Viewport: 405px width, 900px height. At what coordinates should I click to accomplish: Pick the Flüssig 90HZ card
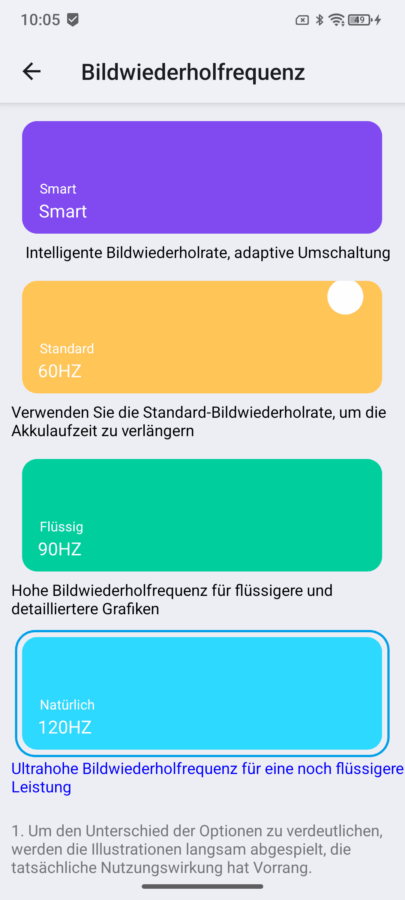tap(202, 515)
